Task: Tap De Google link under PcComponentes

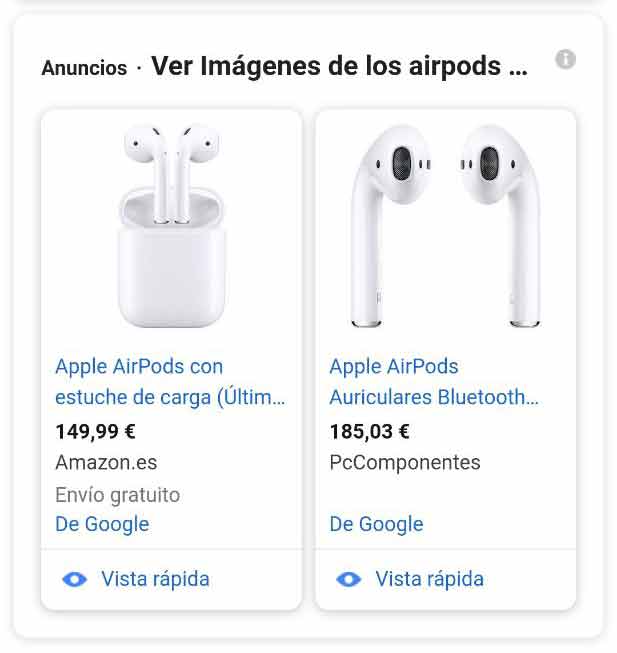Action: pos(376,524)
